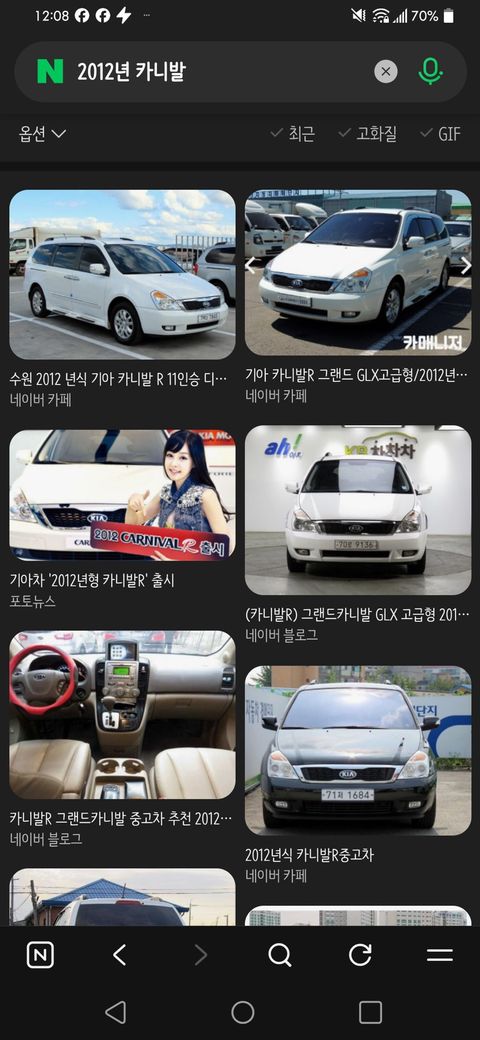Screen dimensions: 480x1040
Task: Enable the GIF filter
Action: (440, 134)
